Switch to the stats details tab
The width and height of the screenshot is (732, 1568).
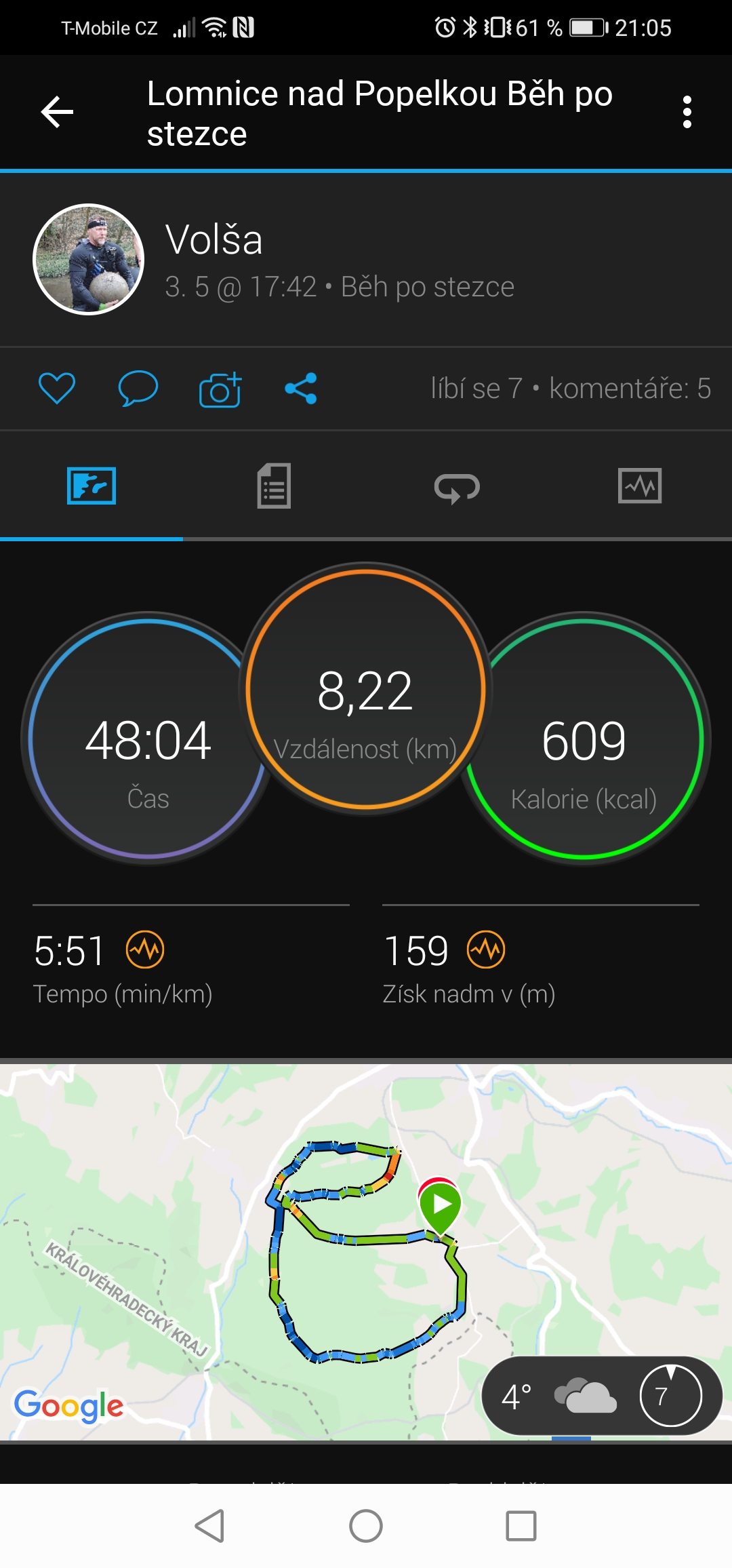point(274,486)
